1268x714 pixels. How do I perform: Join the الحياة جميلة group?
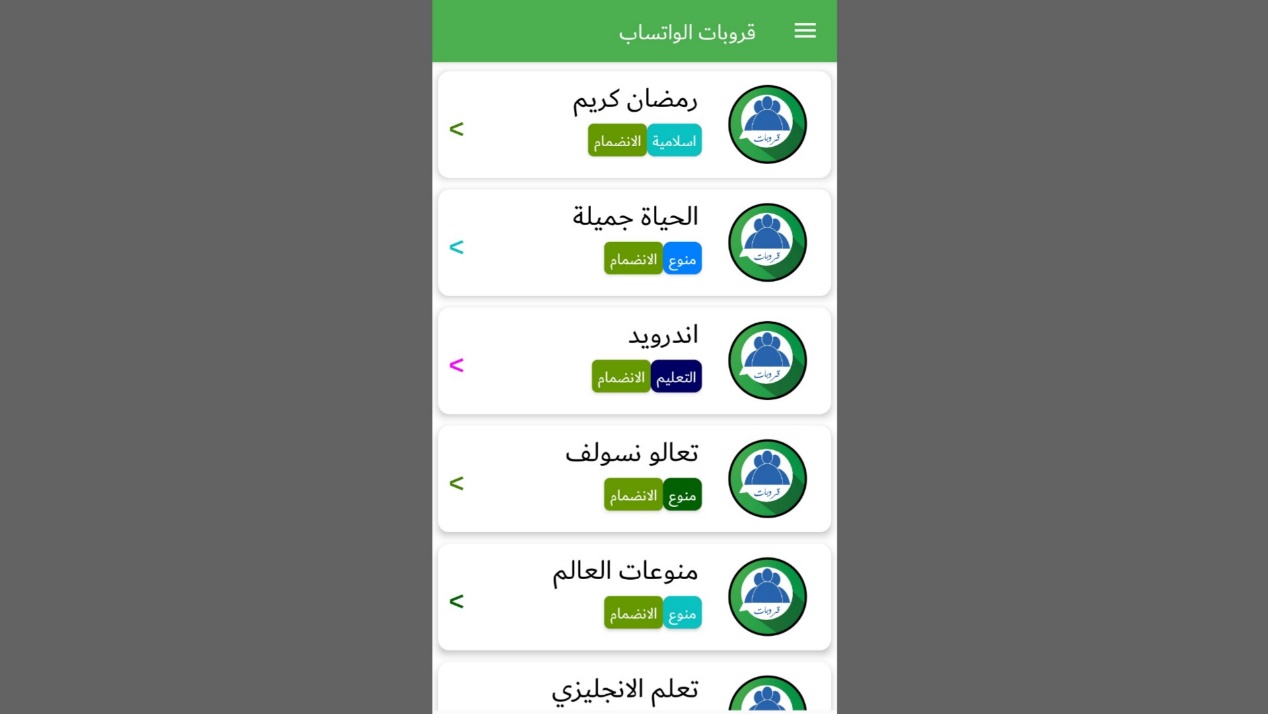coord(633,259)
